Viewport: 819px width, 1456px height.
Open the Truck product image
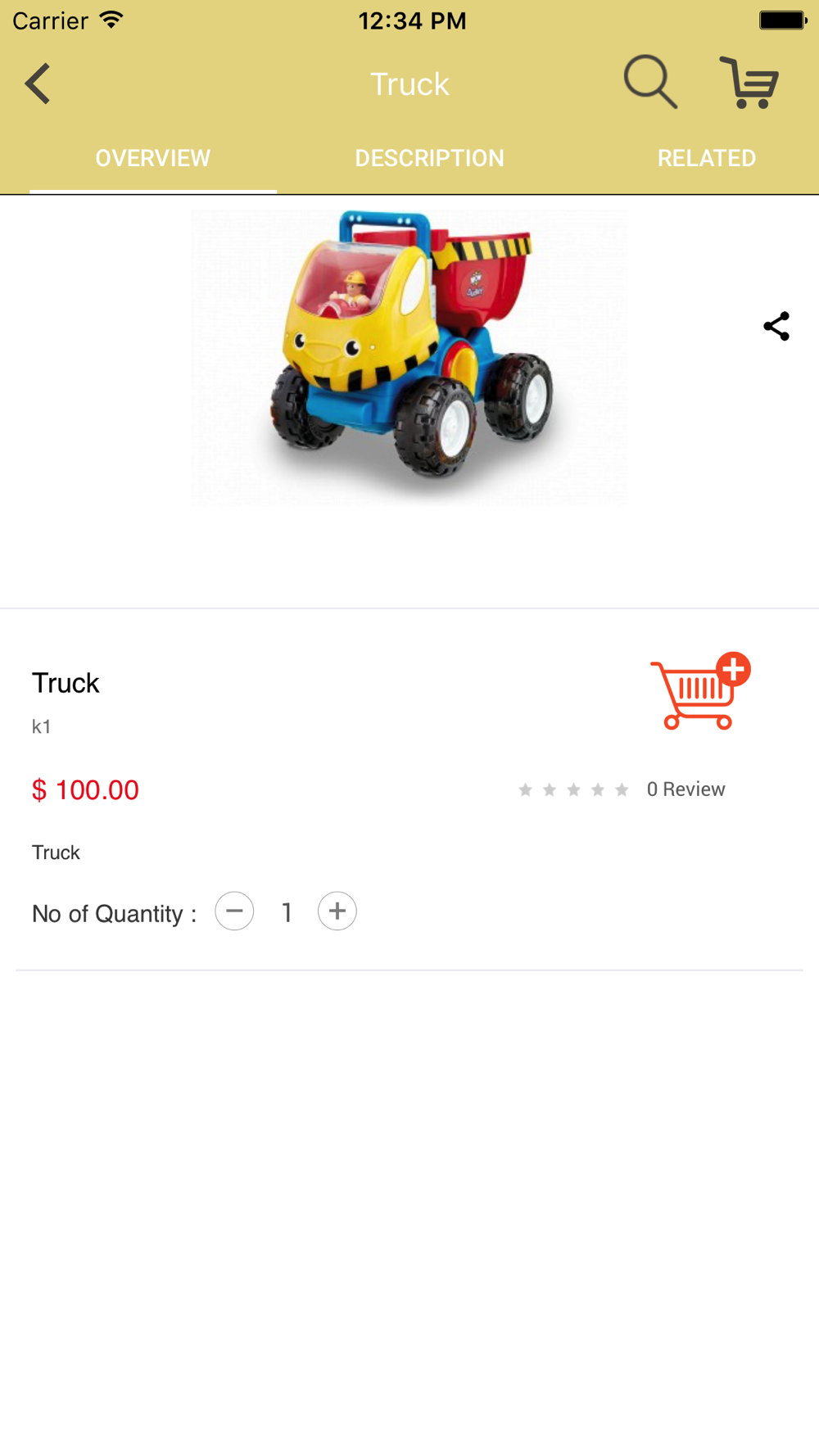click(409, 358)
